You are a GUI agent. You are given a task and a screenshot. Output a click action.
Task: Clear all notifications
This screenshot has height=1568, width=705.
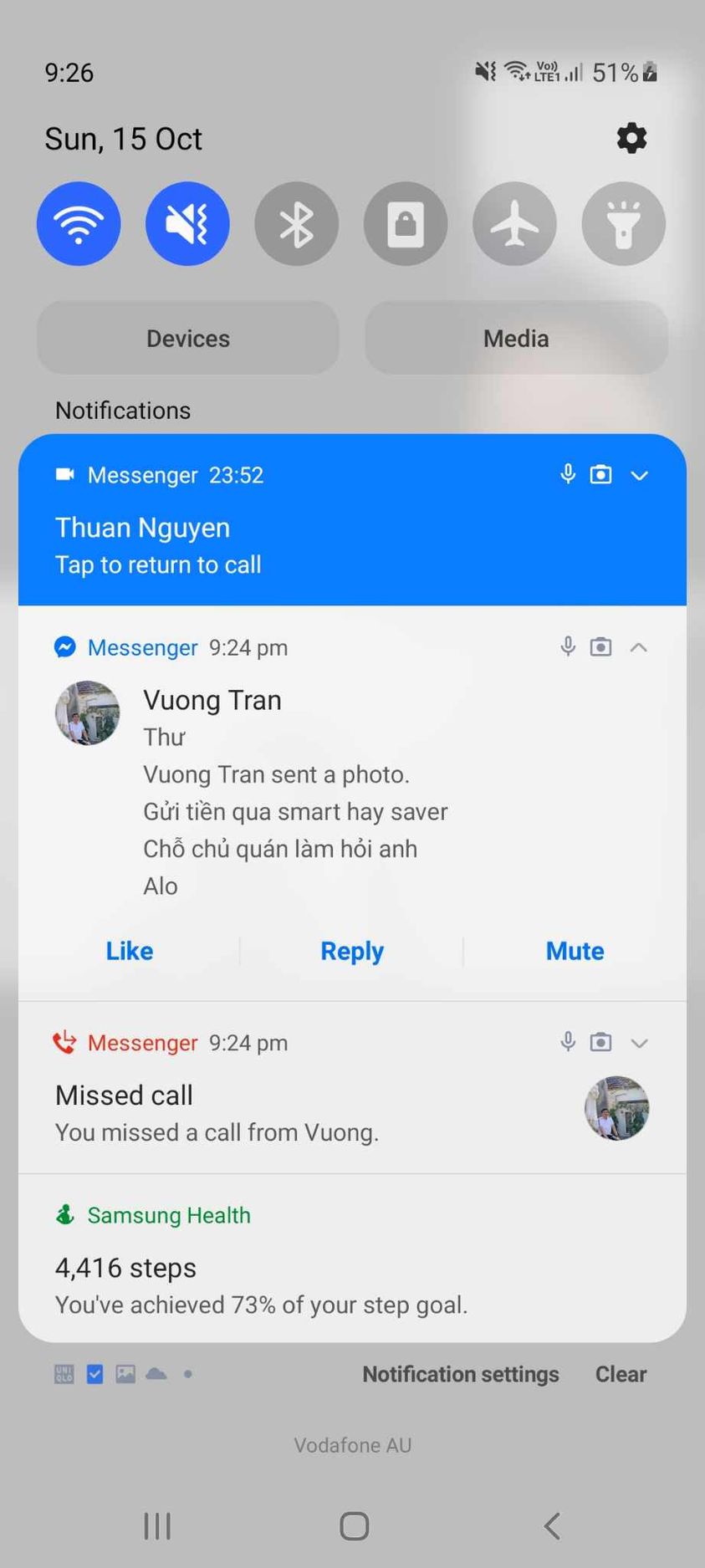pyautogui.click(x=621, y=1374)
